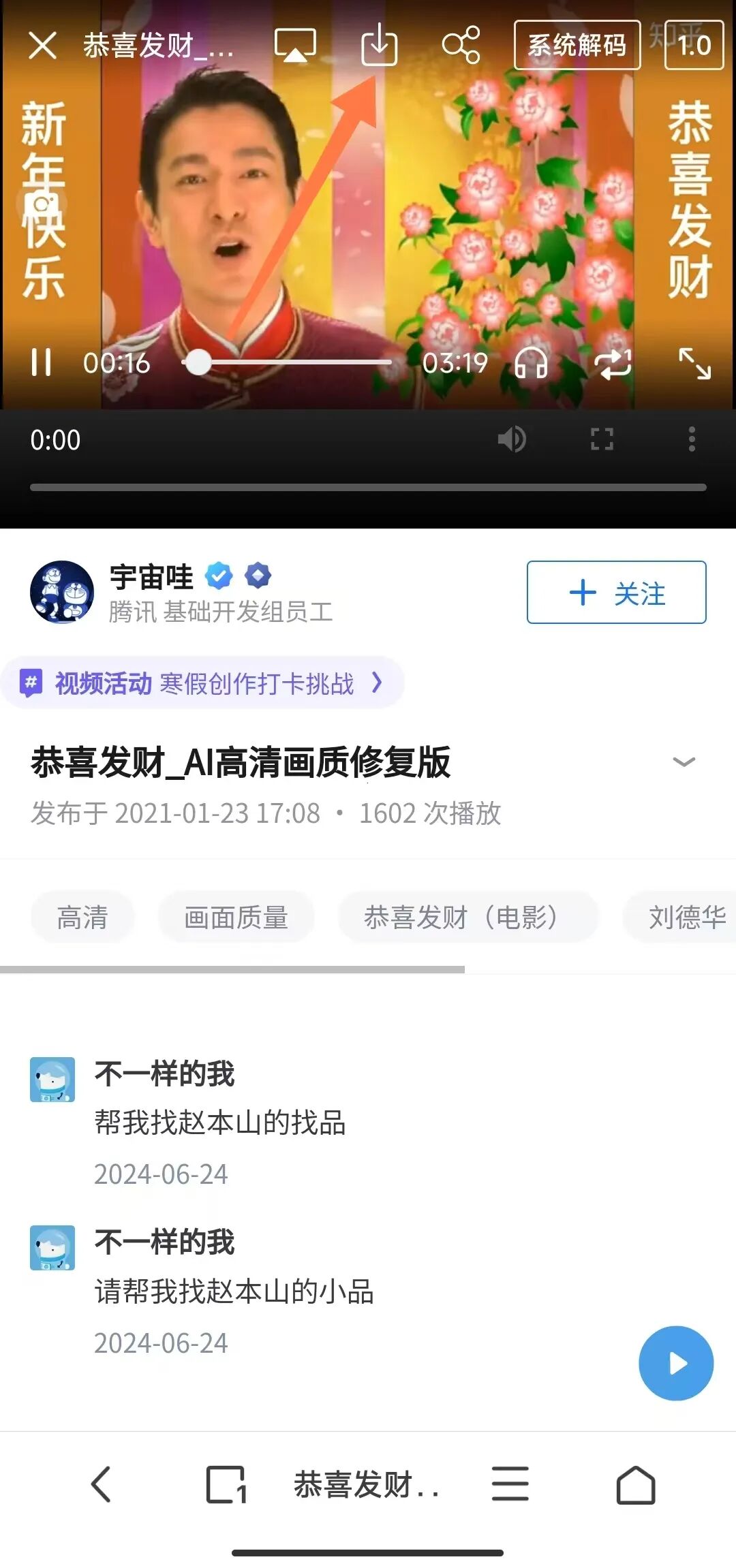This screenshot has height=1568, width=736.
Task: Tap the screen-cast icon in the top bar
Action: pos(294,45)
